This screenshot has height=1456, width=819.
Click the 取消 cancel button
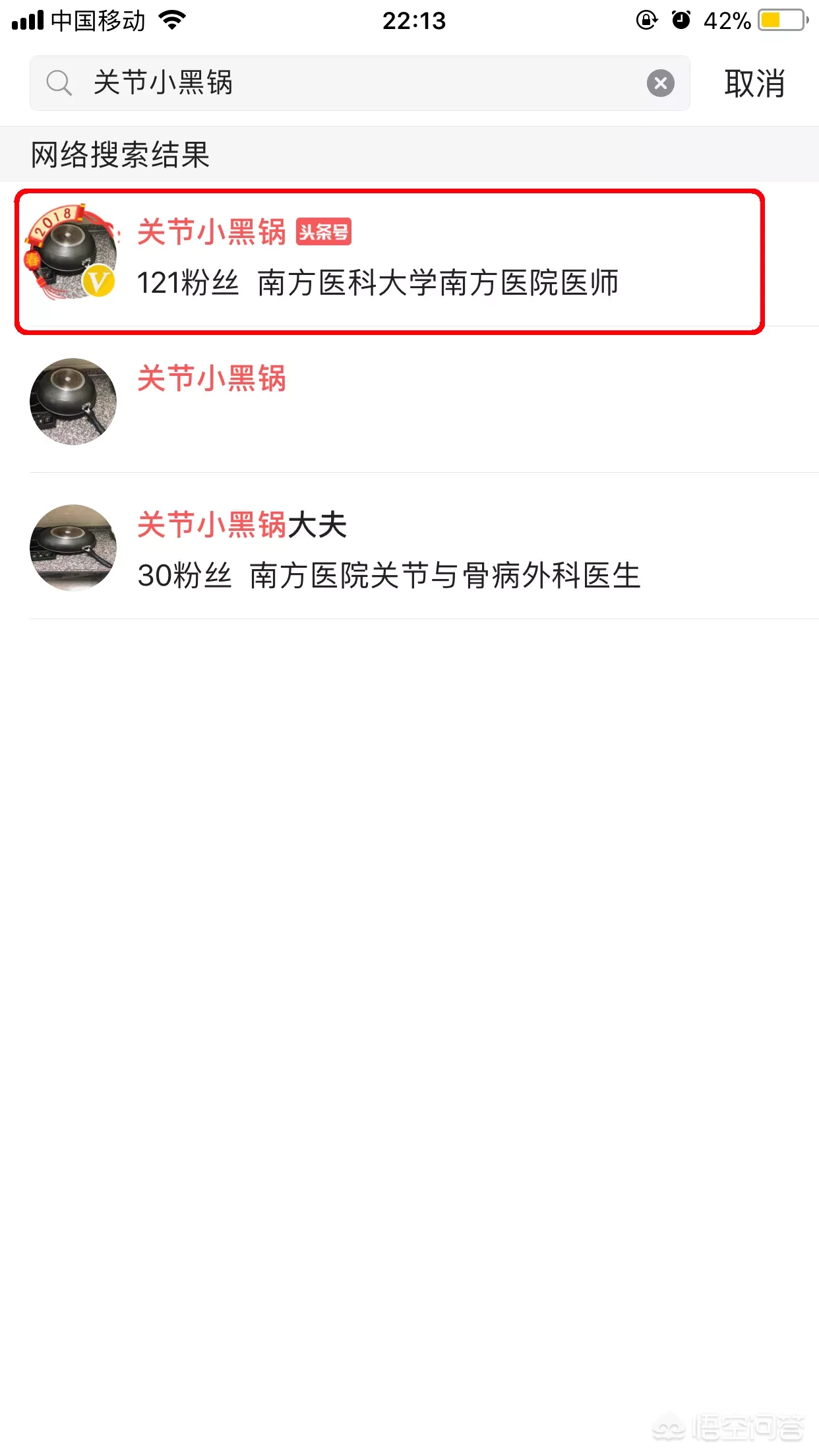click(x=754, y=83)
